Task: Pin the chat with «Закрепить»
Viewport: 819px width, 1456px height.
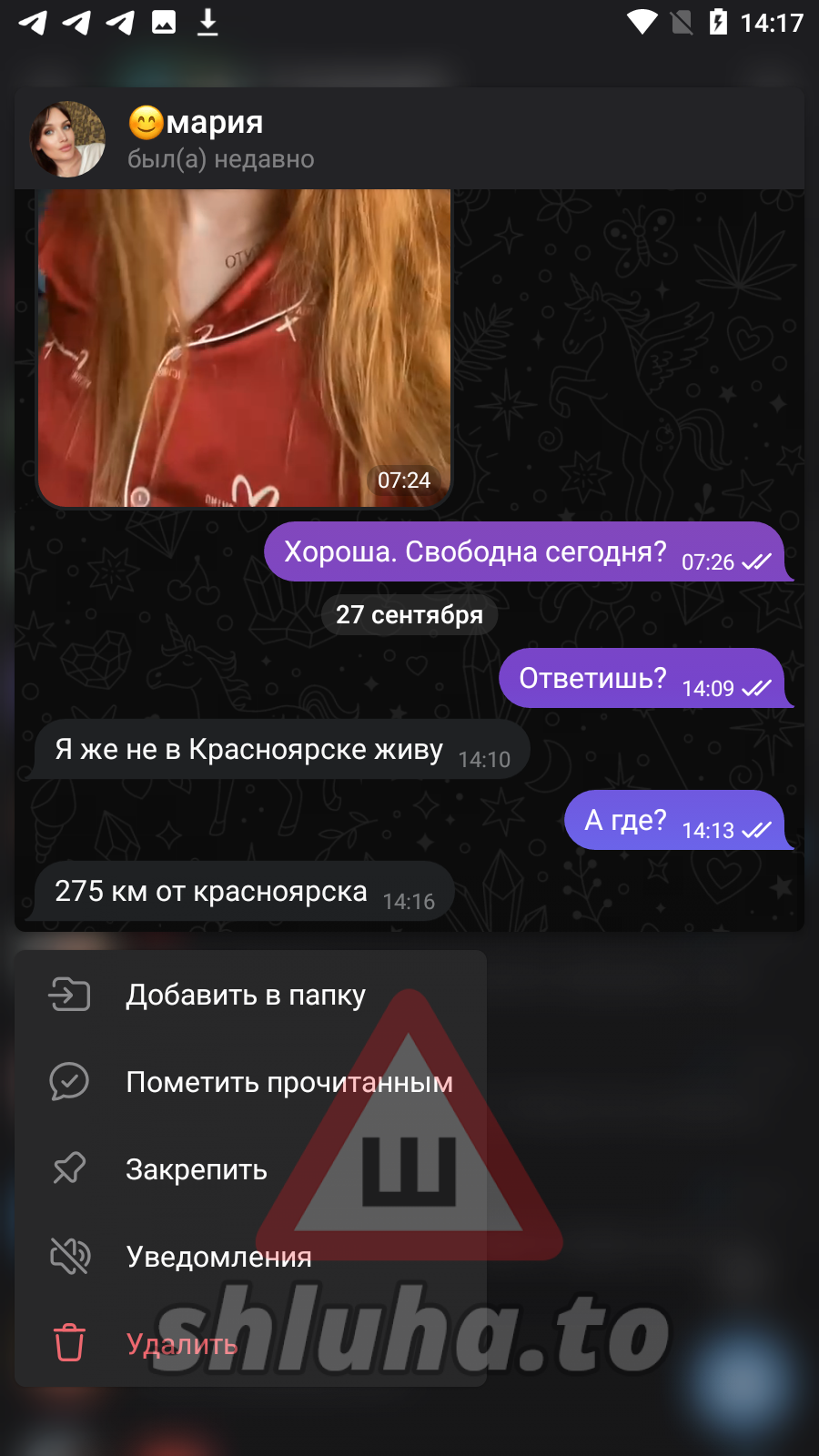Action: (x=196, y=1169)
